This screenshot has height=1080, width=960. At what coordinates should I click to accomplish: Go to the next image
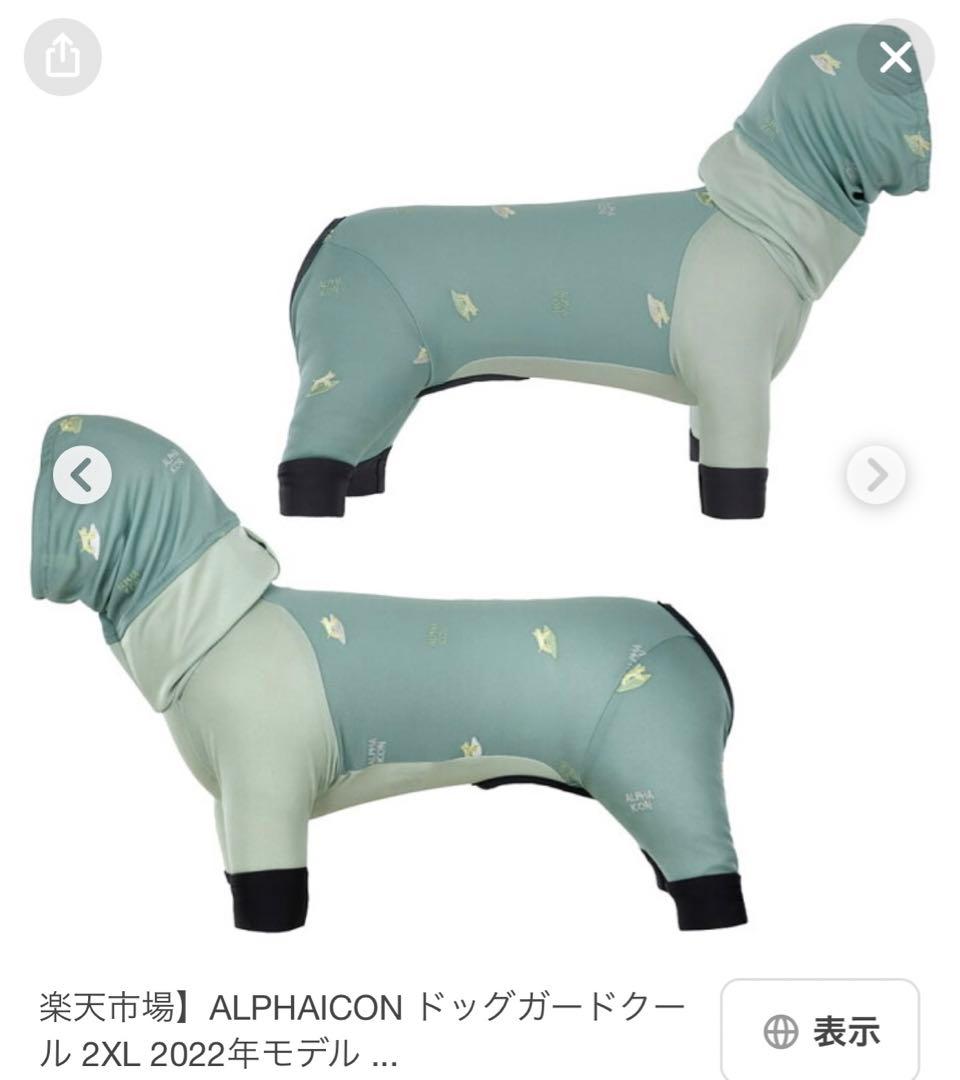point(875,477)
